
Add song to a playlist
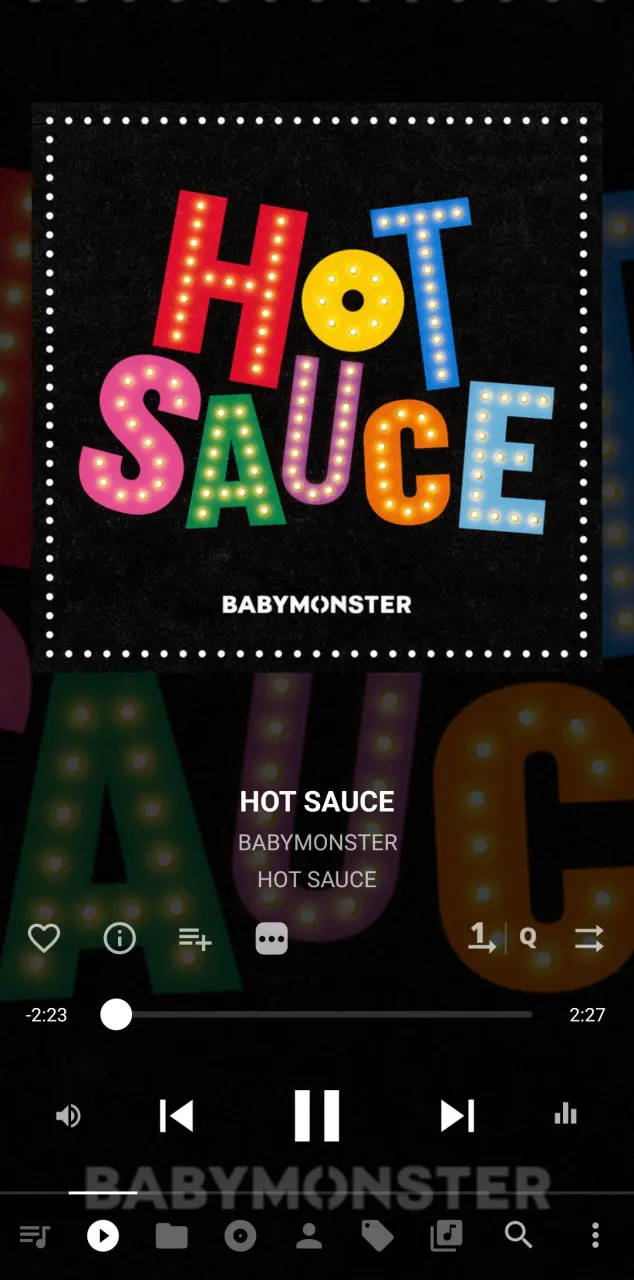195,938
